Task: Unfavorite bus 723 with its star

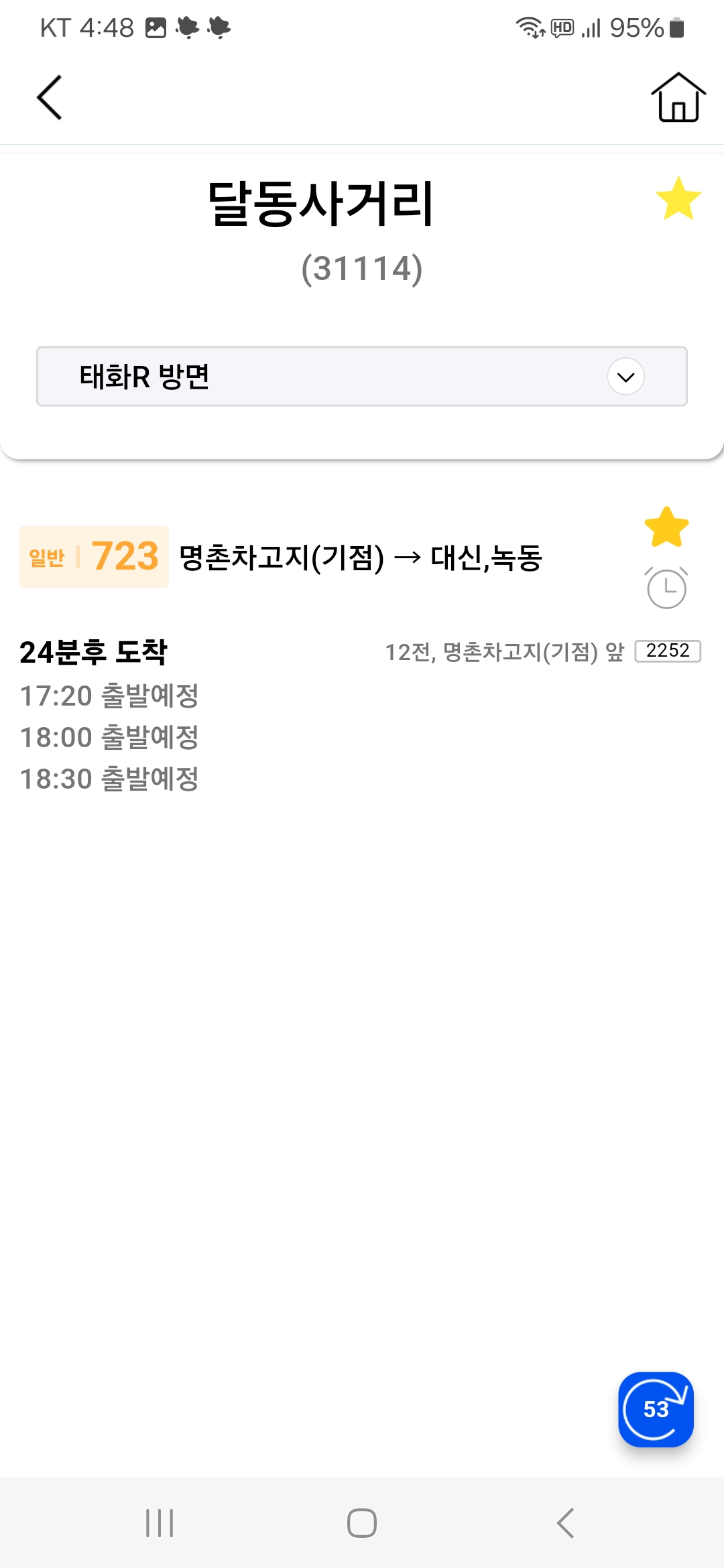Action: point(666,527)
